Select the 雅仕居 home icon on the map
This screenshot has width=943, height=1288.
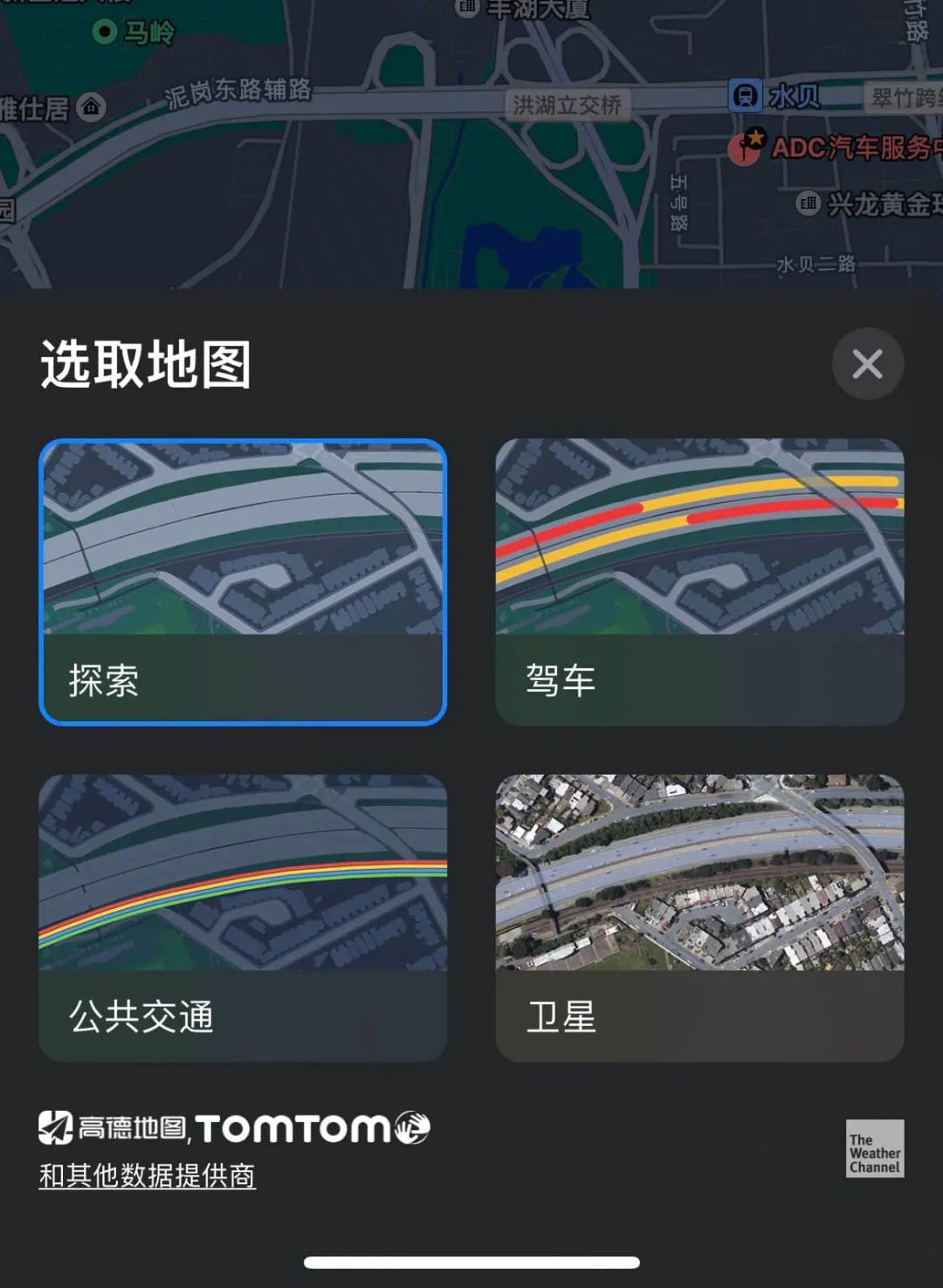coord(91,107)
